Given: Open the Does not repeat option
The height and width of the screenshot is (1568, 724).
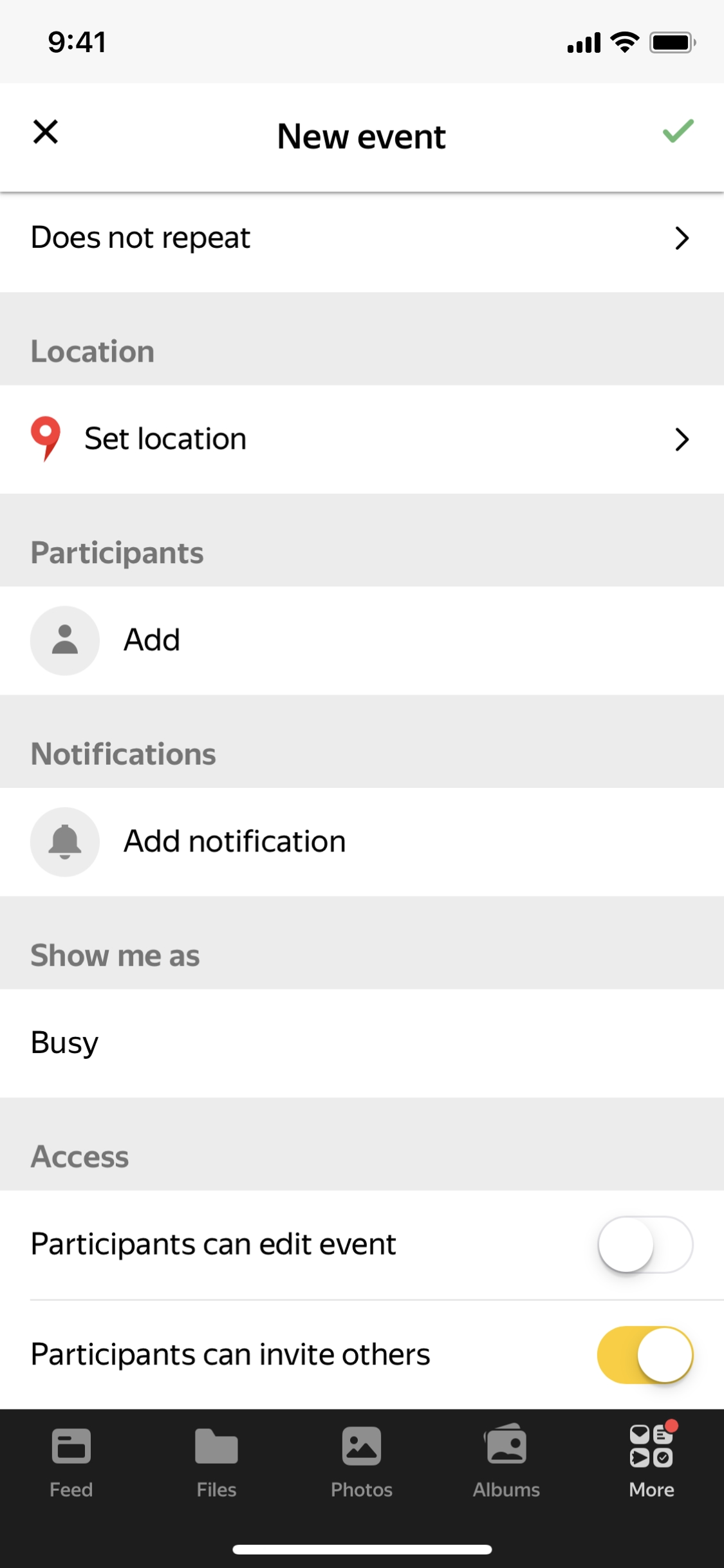Looking at the screenshot, I should pos(362,238).
